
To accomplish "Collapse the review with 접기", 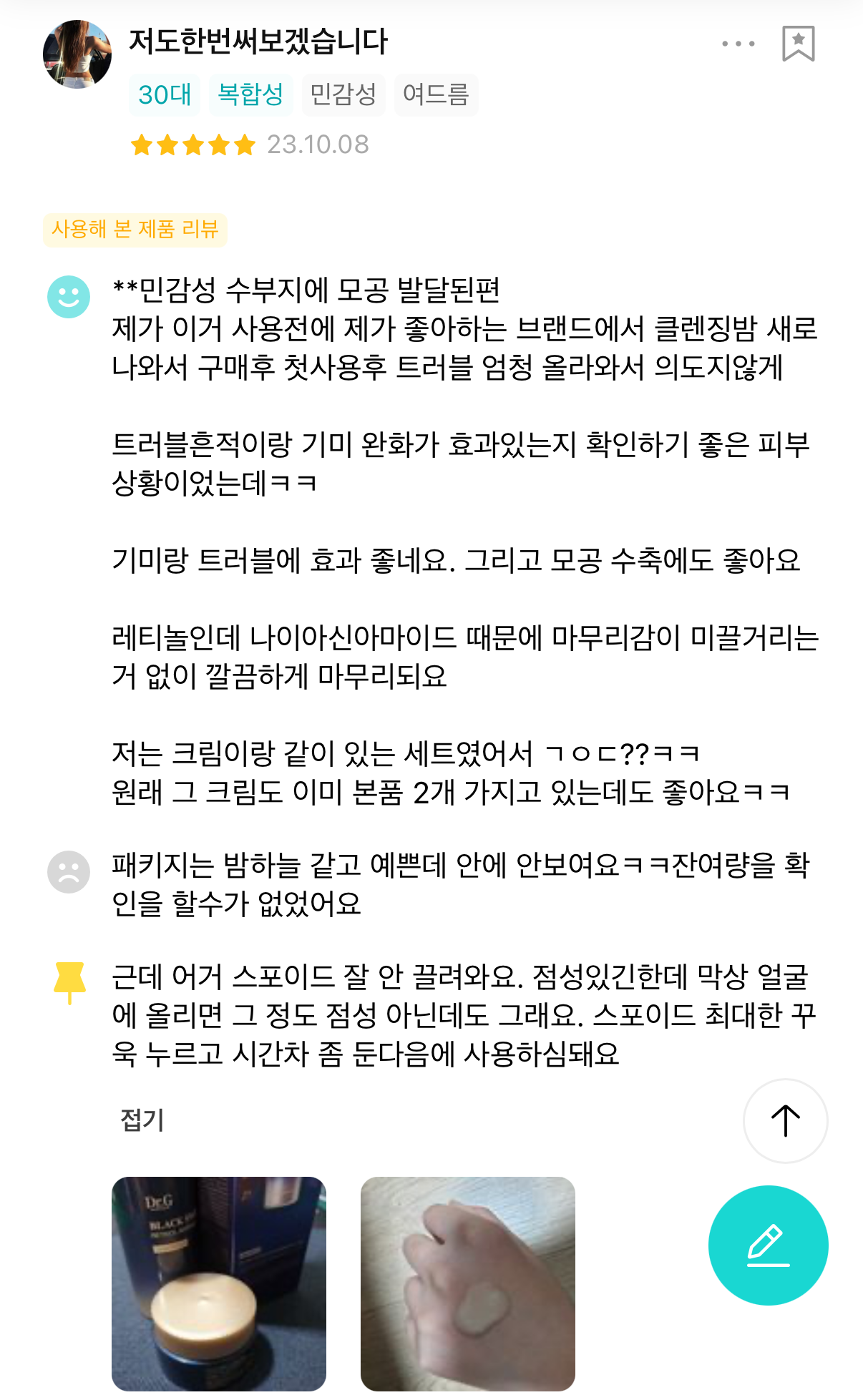I will [x=142, y=1120].
